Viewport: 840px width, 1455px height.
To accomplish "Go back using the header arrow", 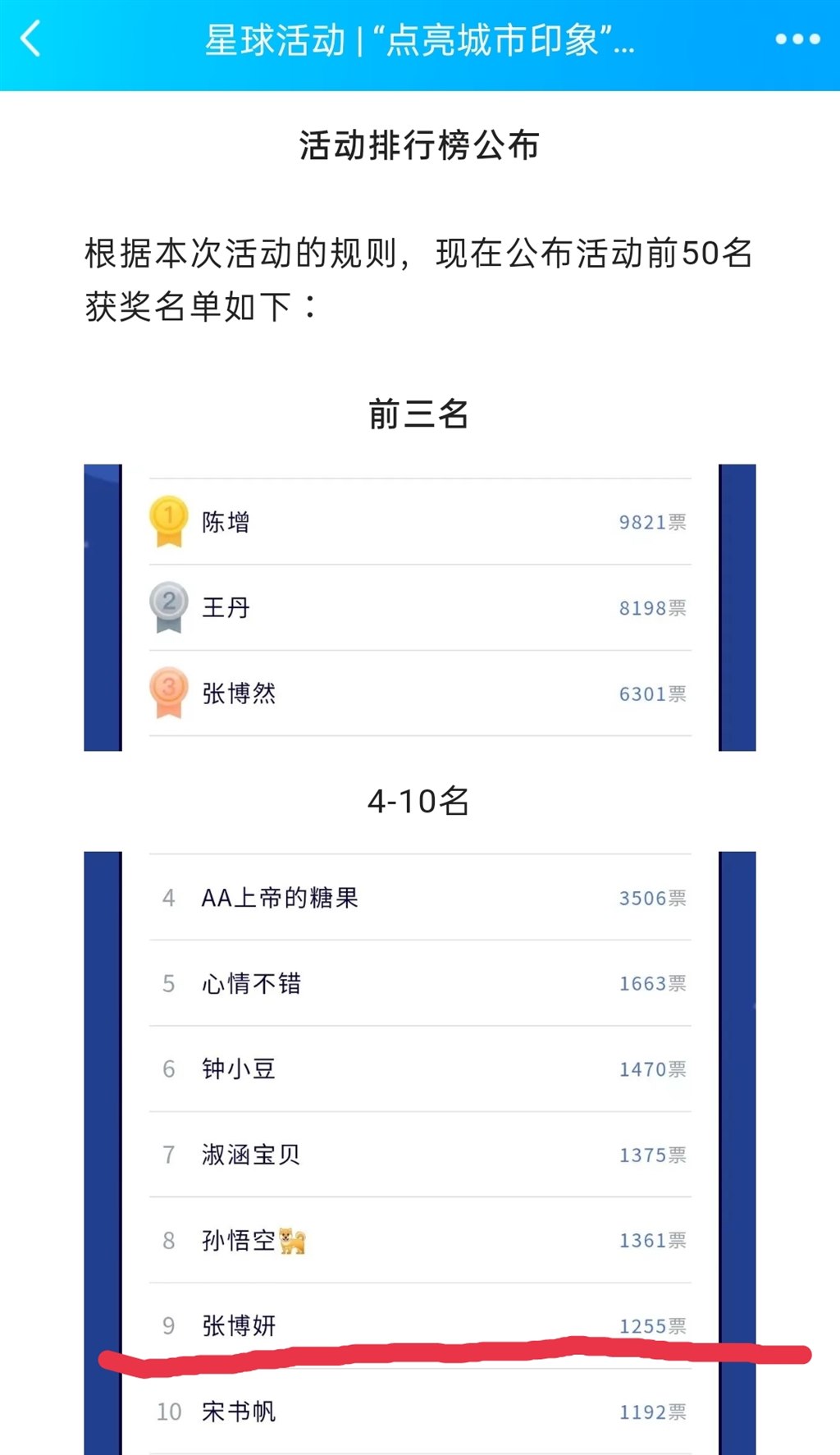I will point(31,39).
